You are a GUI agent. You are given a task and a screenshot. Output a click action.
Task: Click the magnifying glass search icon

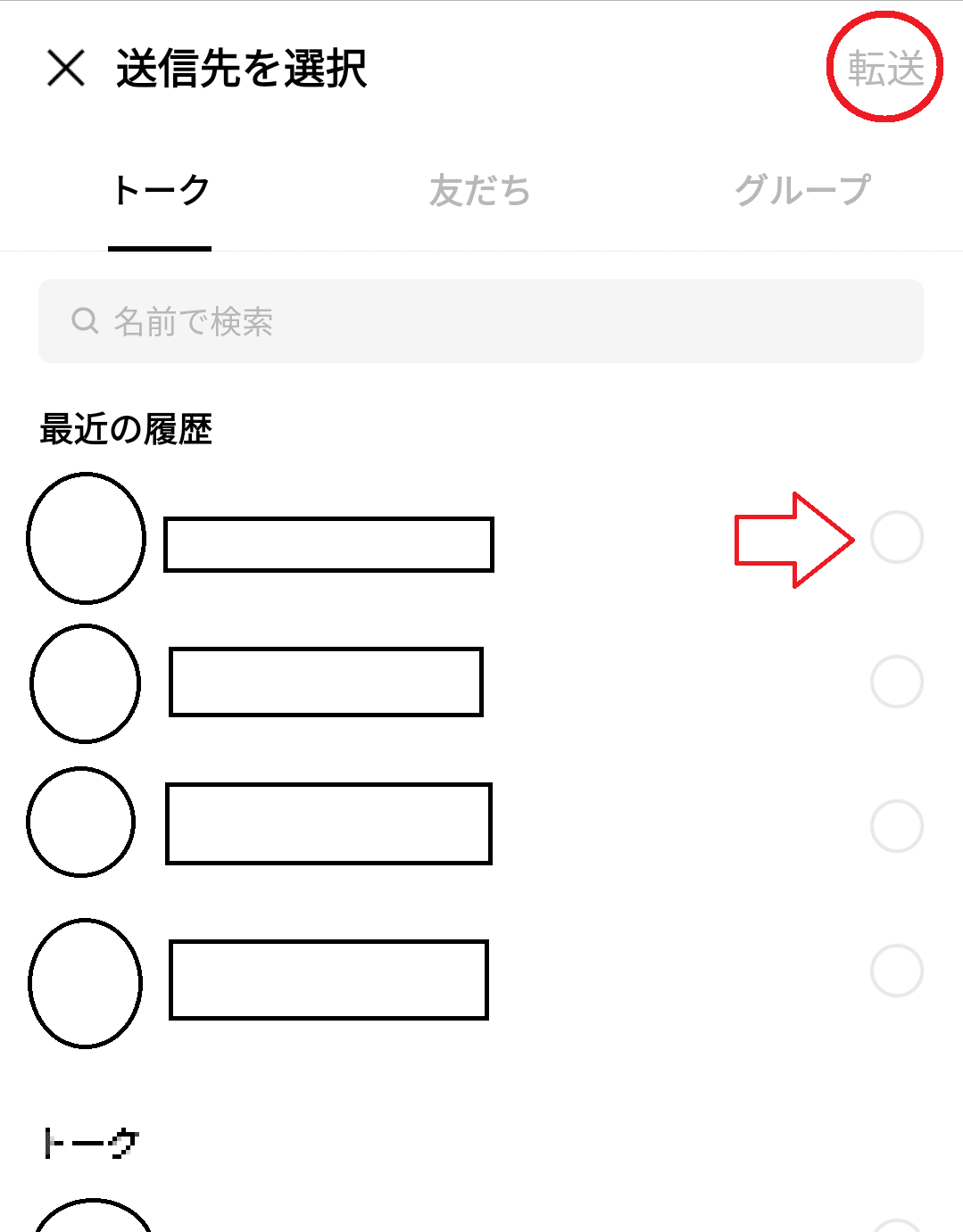coord(86,321)
